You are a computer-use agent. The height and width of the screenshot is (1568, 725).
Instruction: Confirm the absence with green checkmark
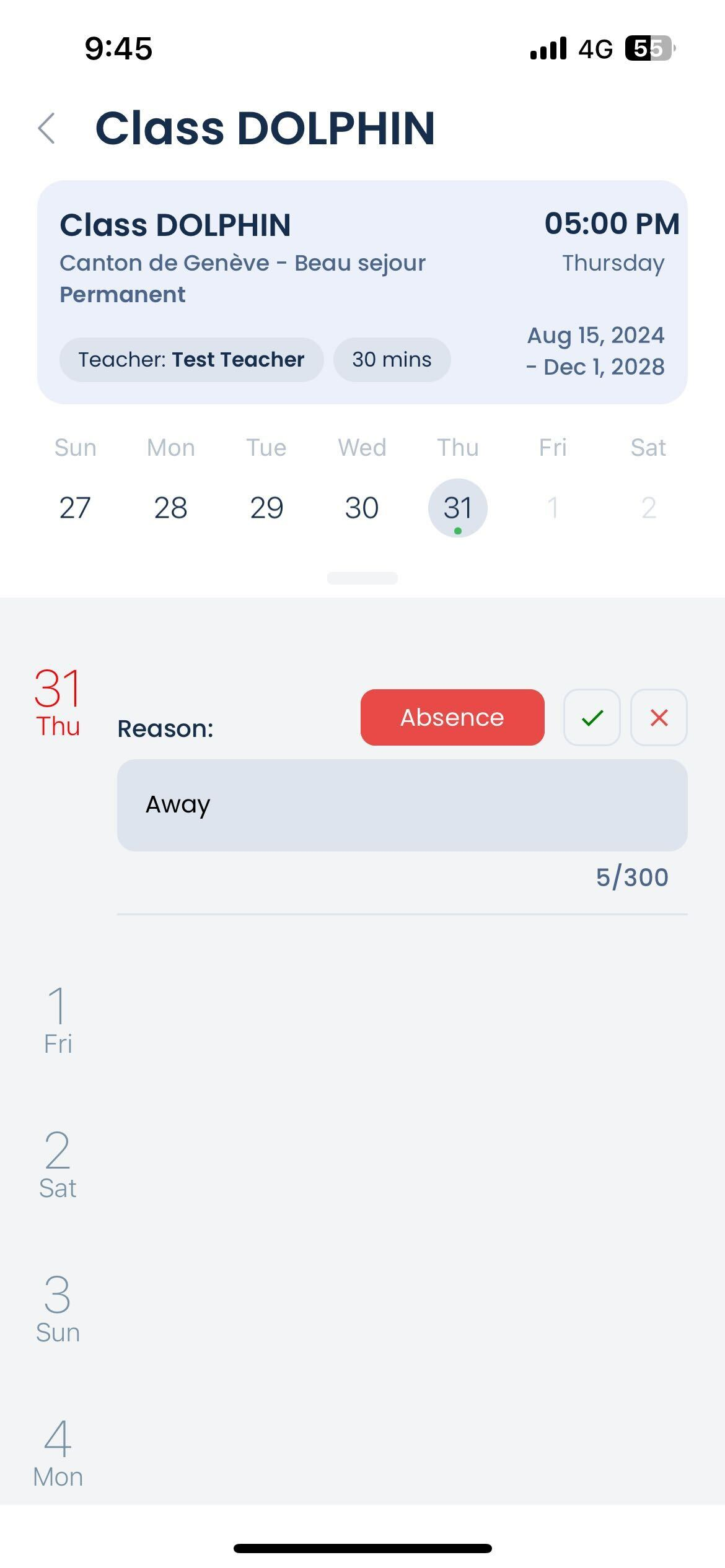tap(592, 717)
